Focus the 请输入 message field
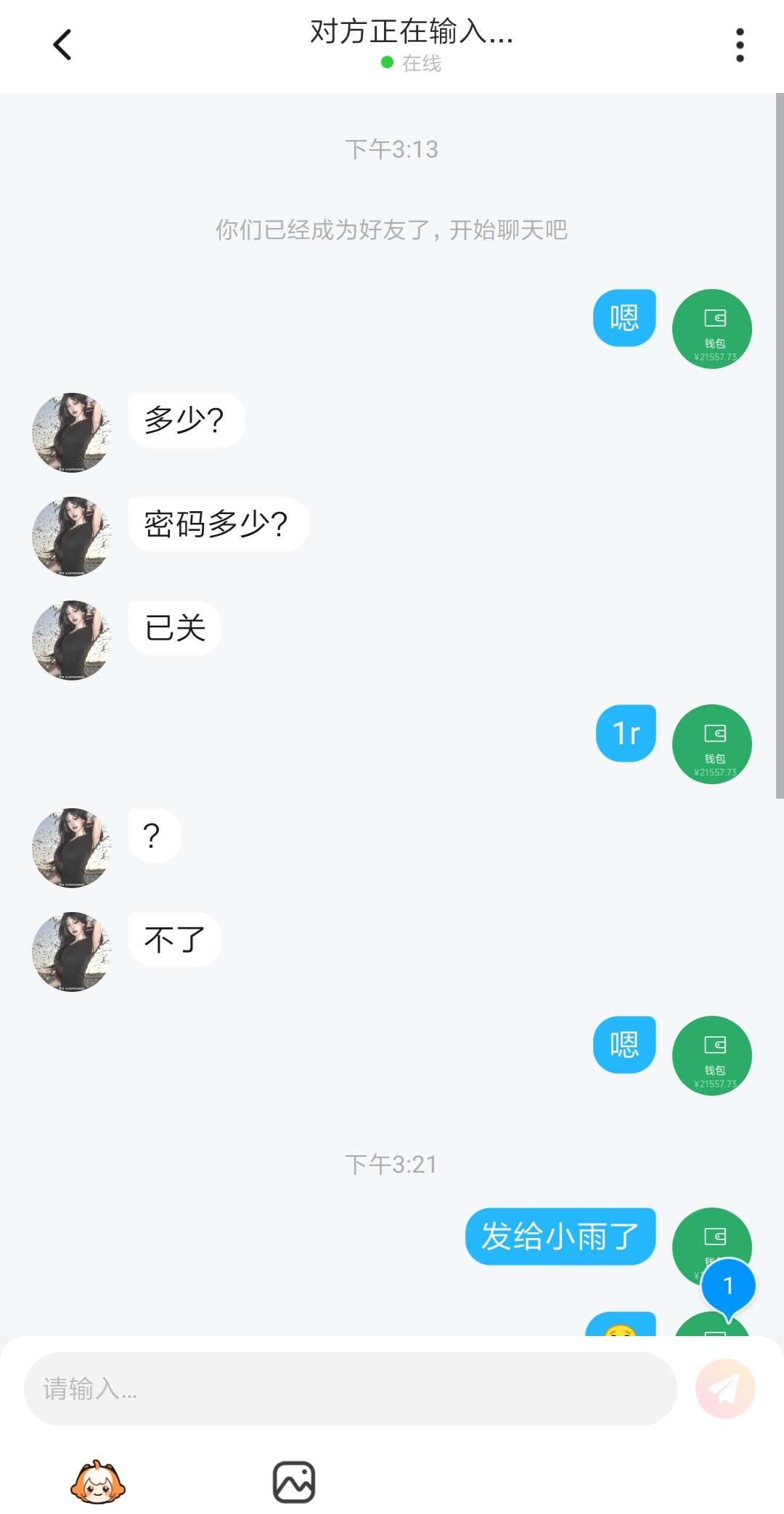The width and height of the screenshot is (784, 1514). 350,1388
